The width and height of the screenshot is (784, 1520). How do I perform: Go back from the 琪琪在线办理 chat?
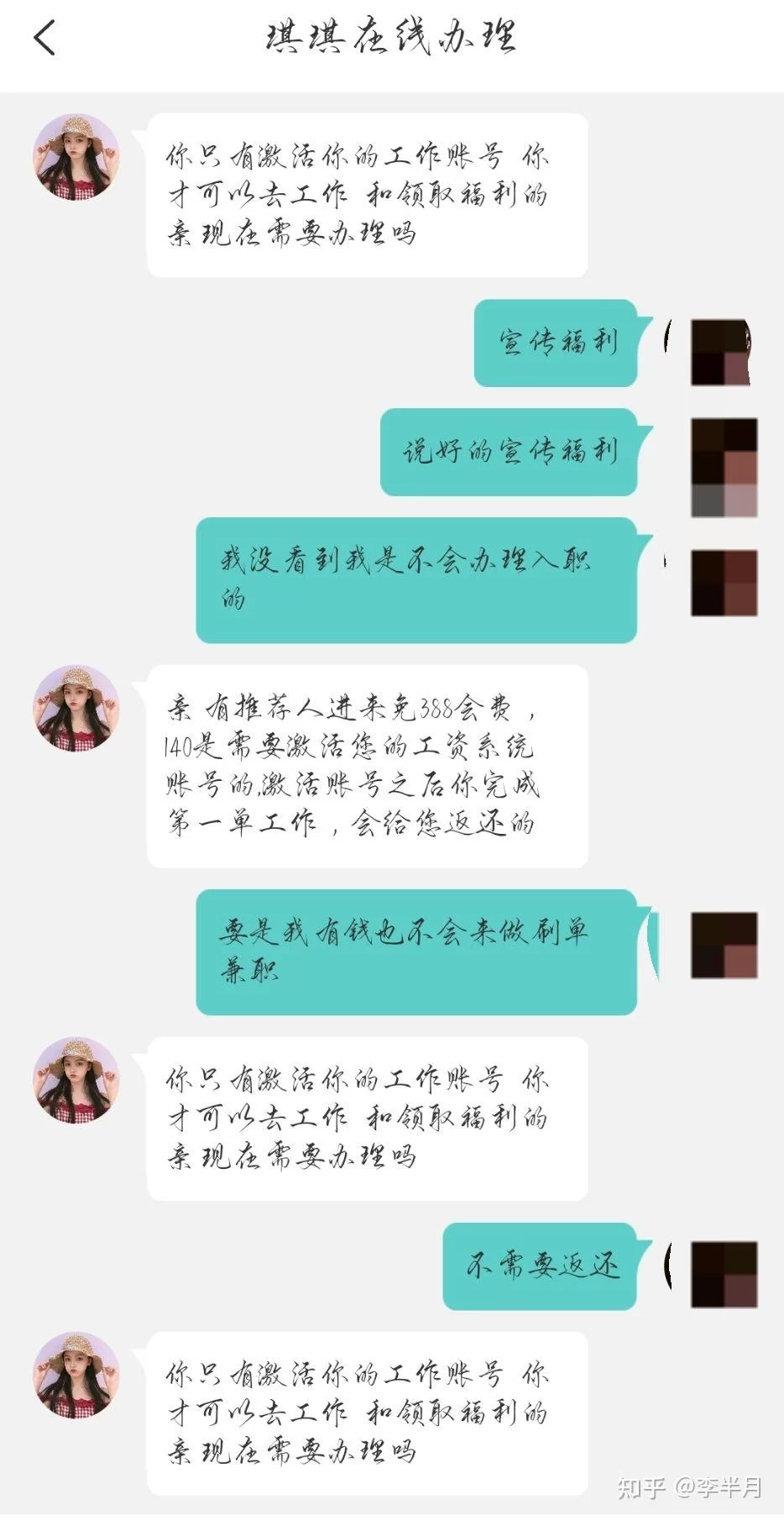click(x=44, y=39)
